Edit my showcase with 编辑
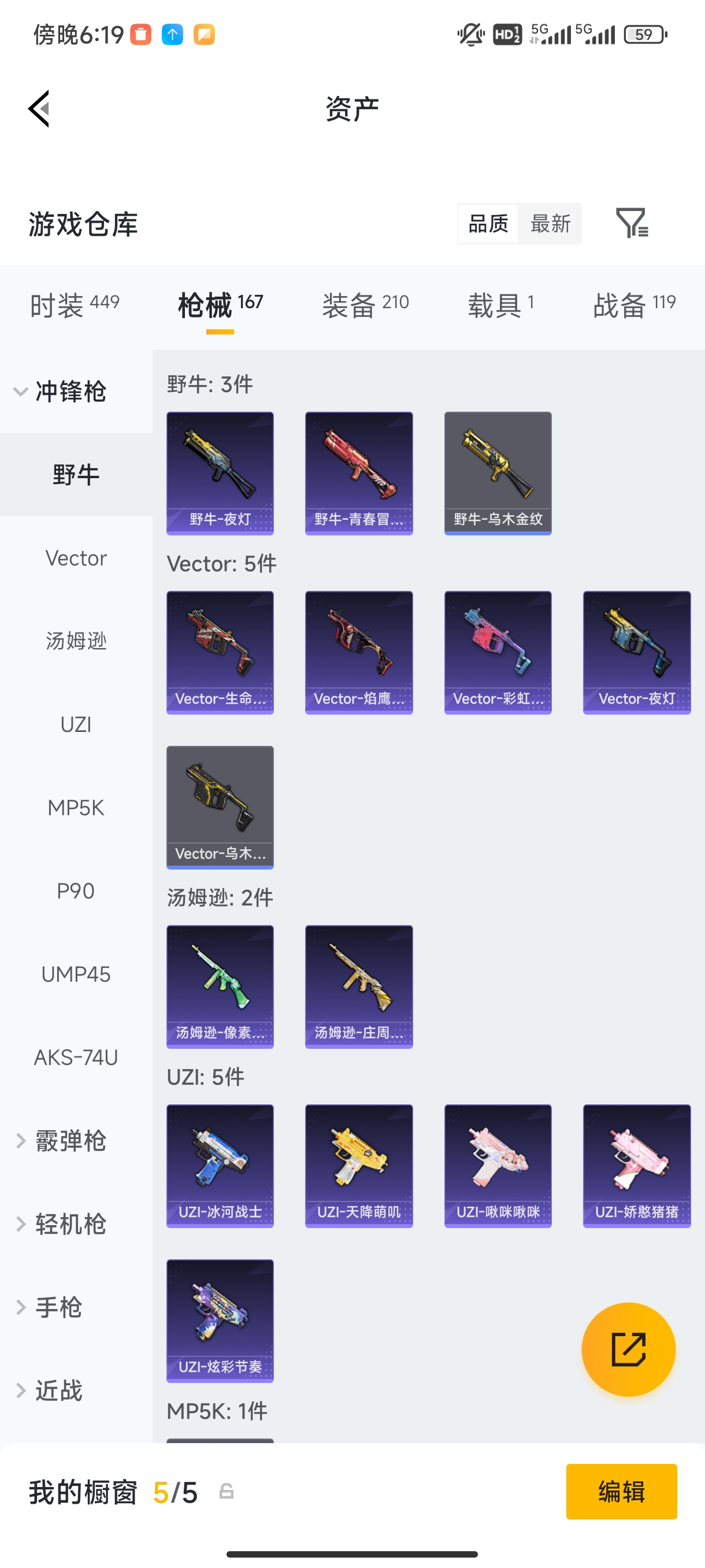 pos(621,1491)
